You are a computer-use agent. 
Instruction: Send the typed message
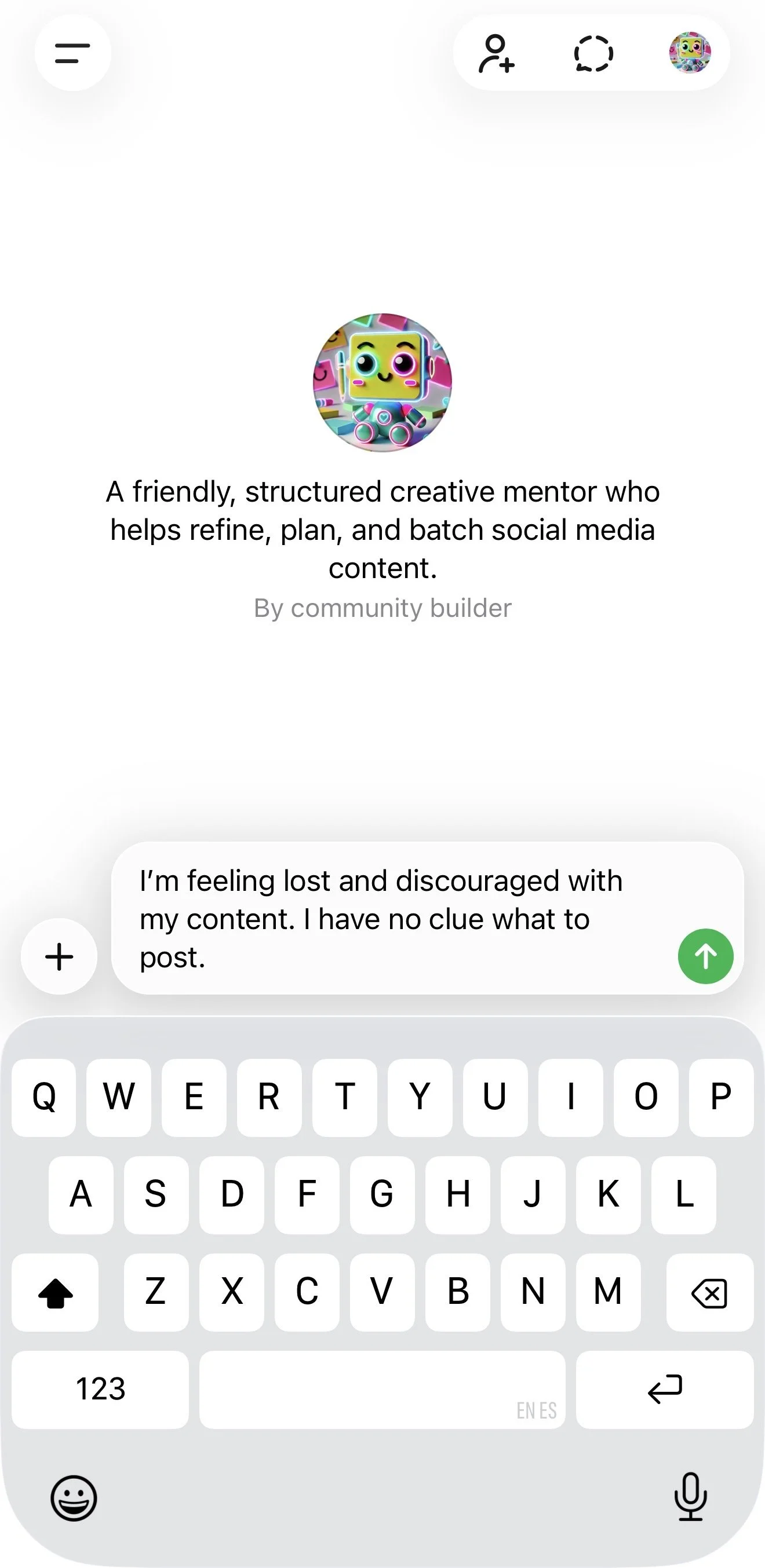705,956
